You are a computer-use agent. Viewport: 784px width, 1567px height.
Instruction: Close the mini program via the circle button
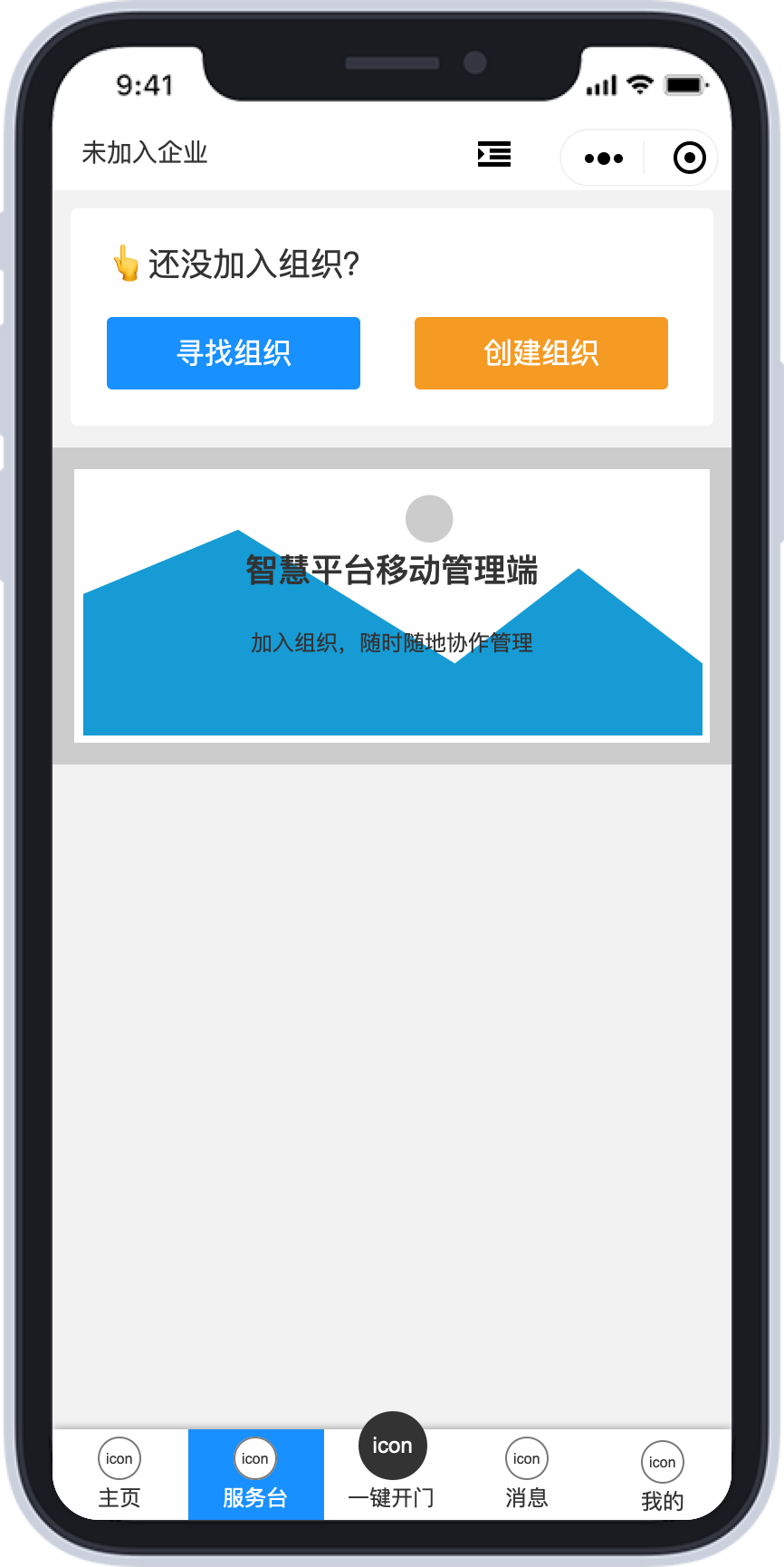tap(689, 159)
